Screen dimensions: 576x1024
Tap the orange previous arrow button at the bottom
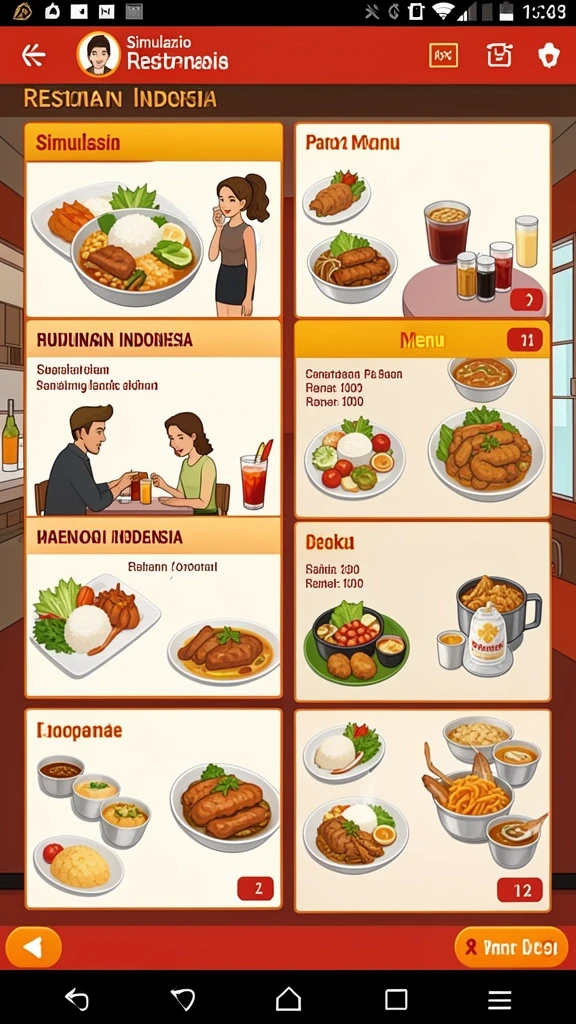point(33,946)
